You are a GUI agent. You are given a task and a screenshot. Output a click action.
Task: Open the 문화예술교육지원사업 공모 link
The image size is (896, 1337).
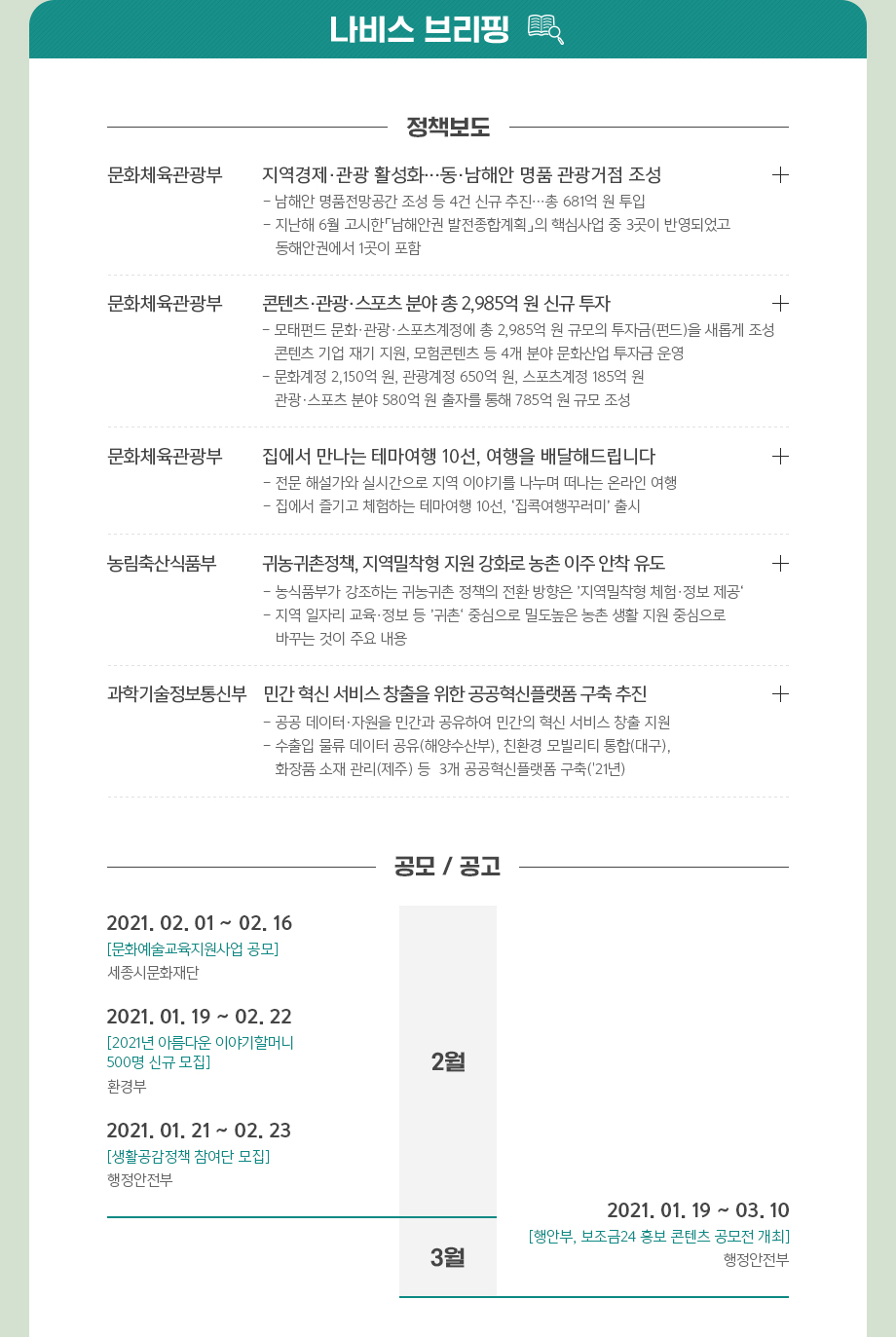pyautogui.click(x=193, y=948)
